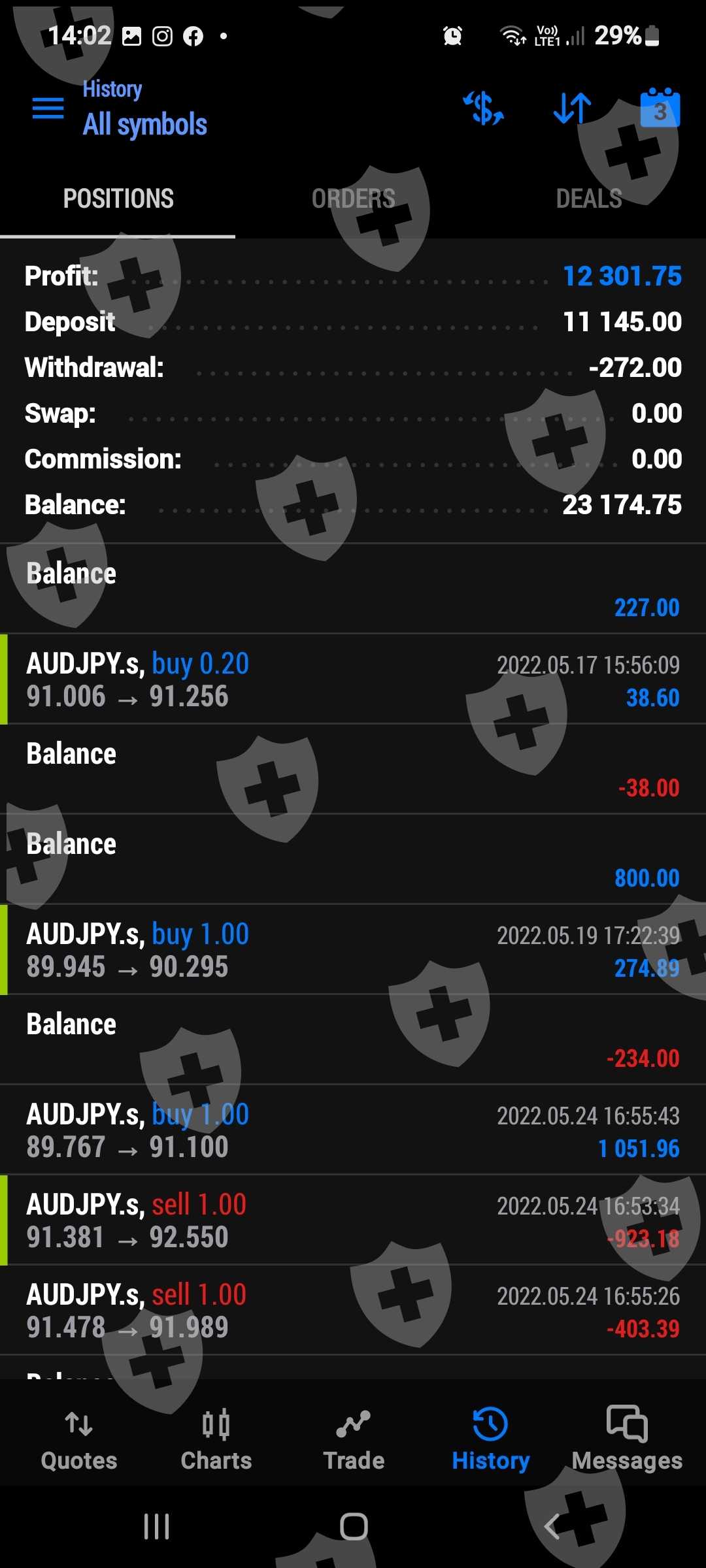
Task: Open the hamburger side menu
Action: tap(48, 108)
